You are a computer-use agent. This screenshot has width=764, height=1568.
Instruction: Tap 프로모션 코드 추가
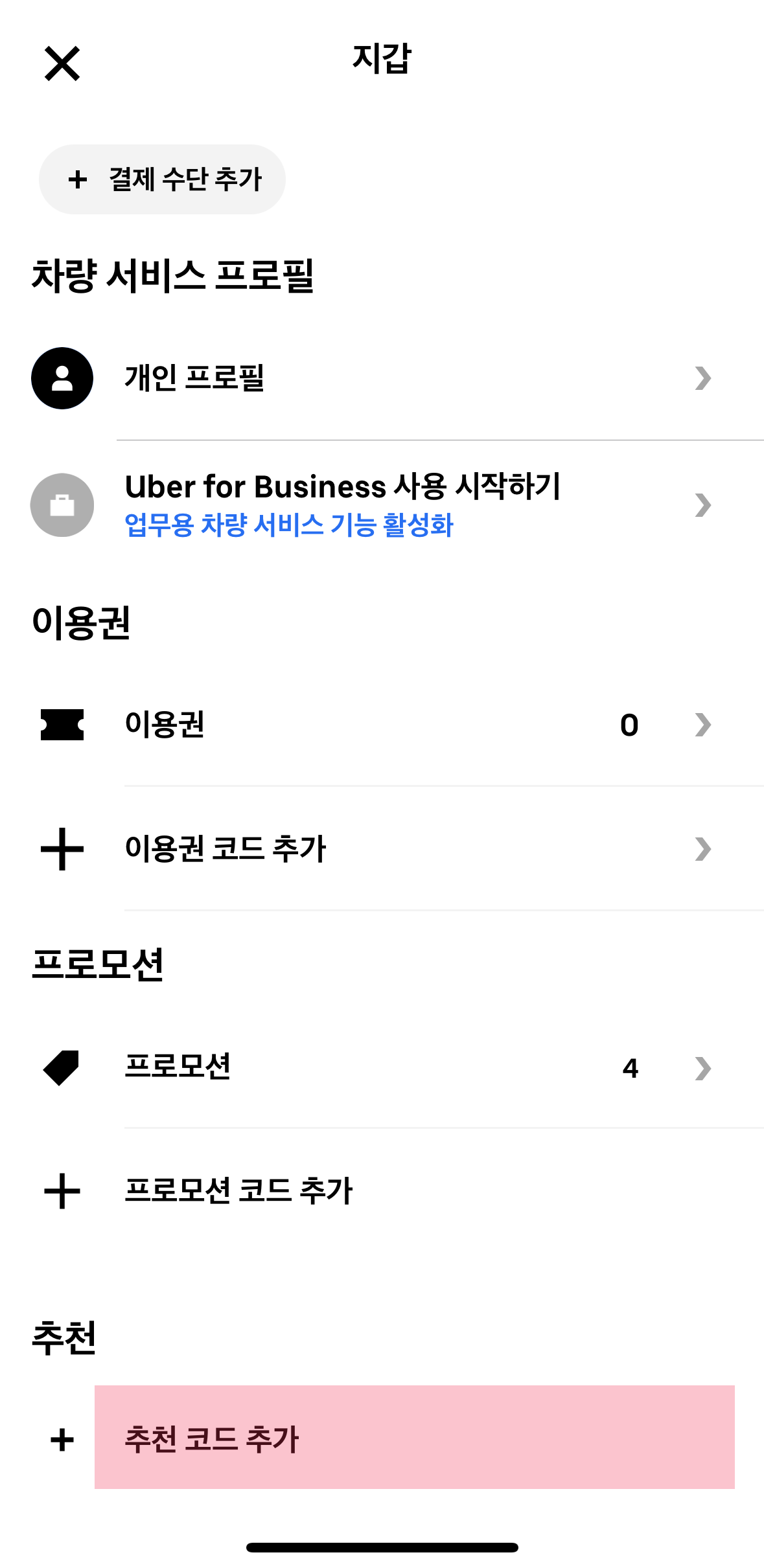[x=382, y=1191]
